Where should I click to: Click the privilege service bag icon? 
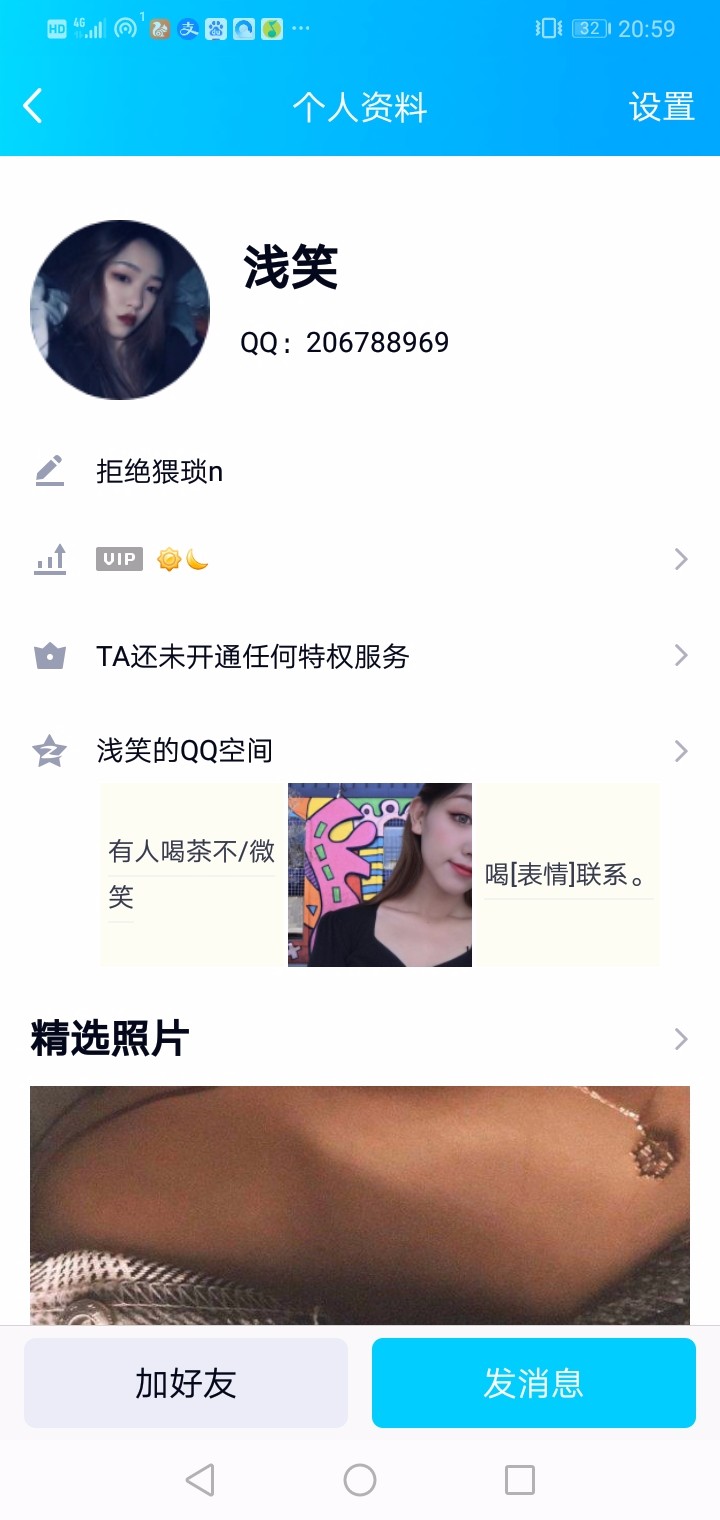pyautogui.click(x=49, y=655)
